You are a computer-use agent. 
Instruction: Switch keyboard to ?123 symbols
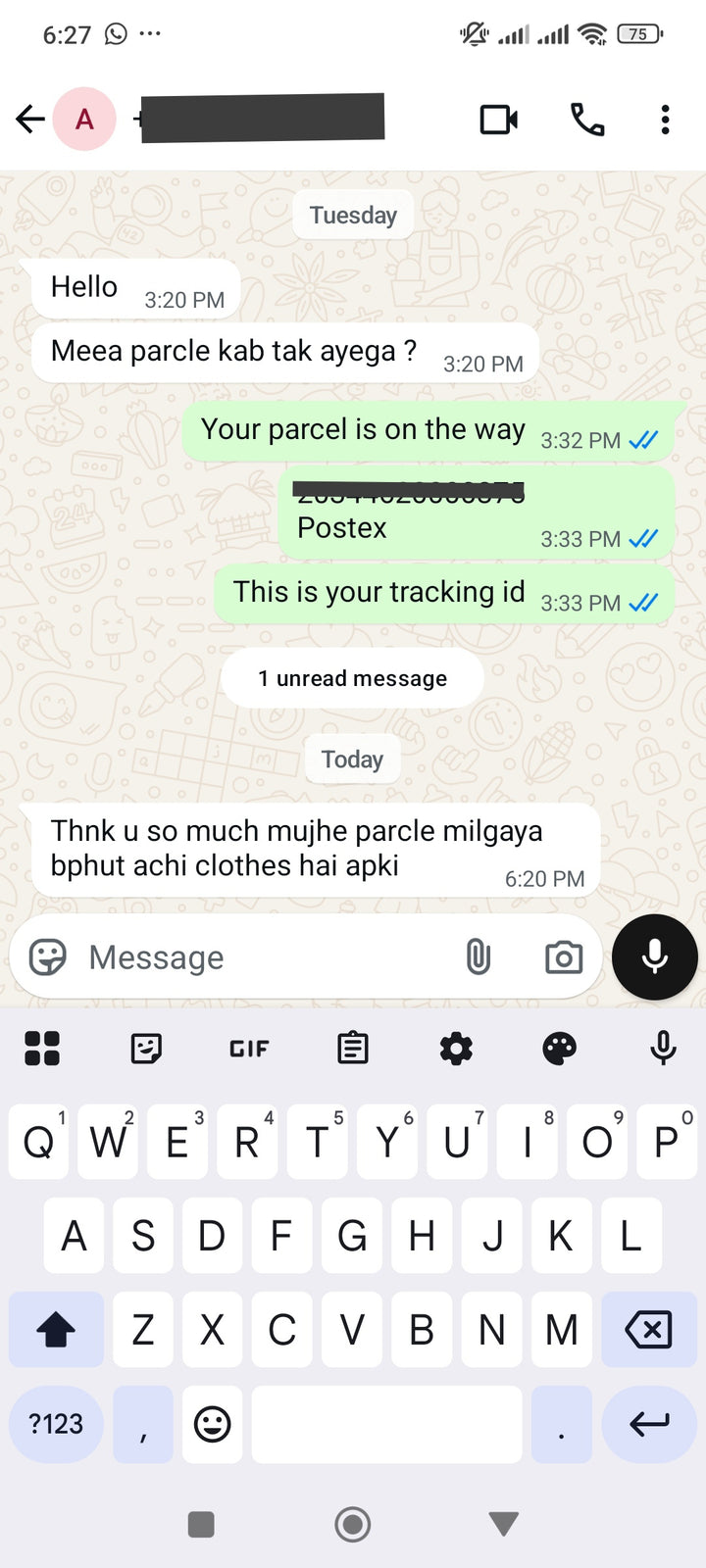56,1424
